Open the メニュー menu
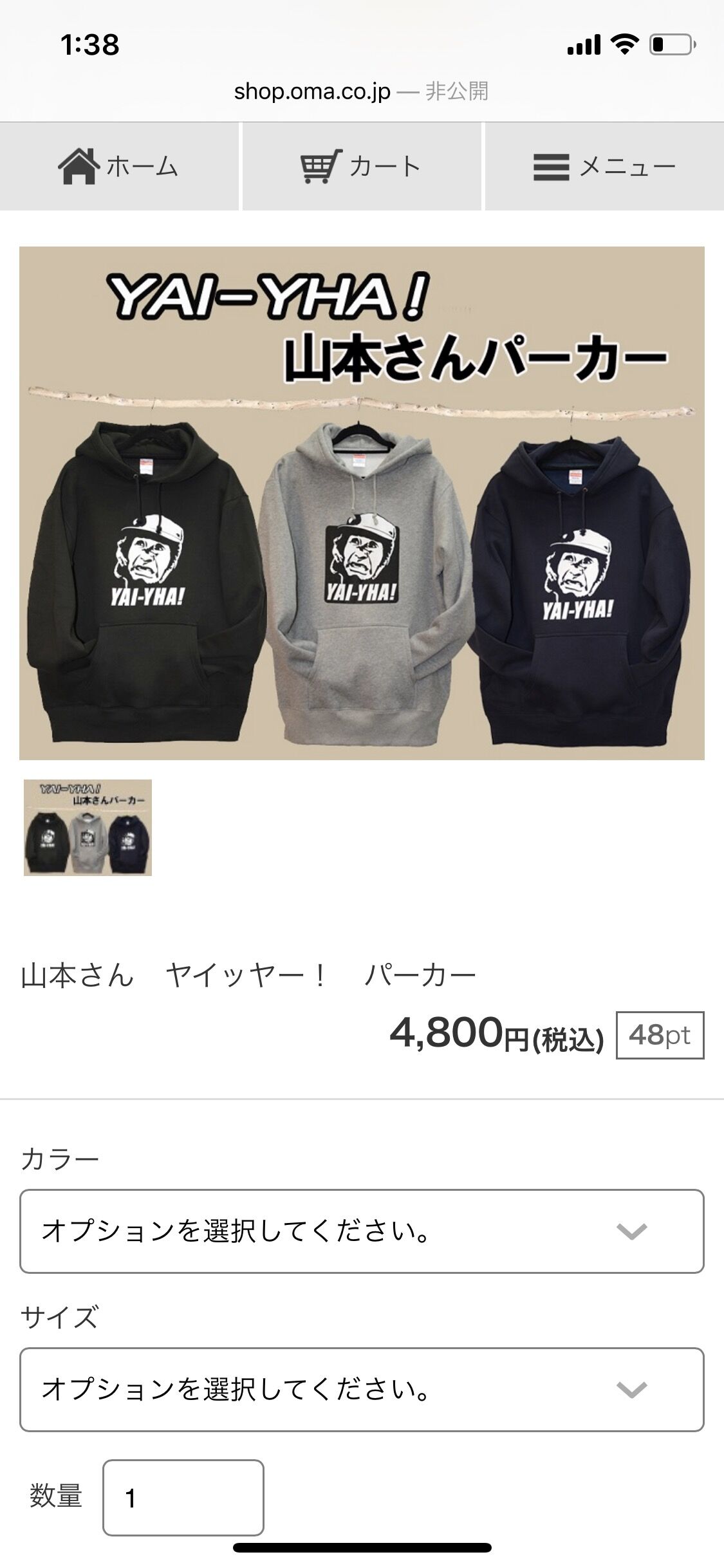The height and width of the screenshot is (1568, 724). click(x=604, y=166)
